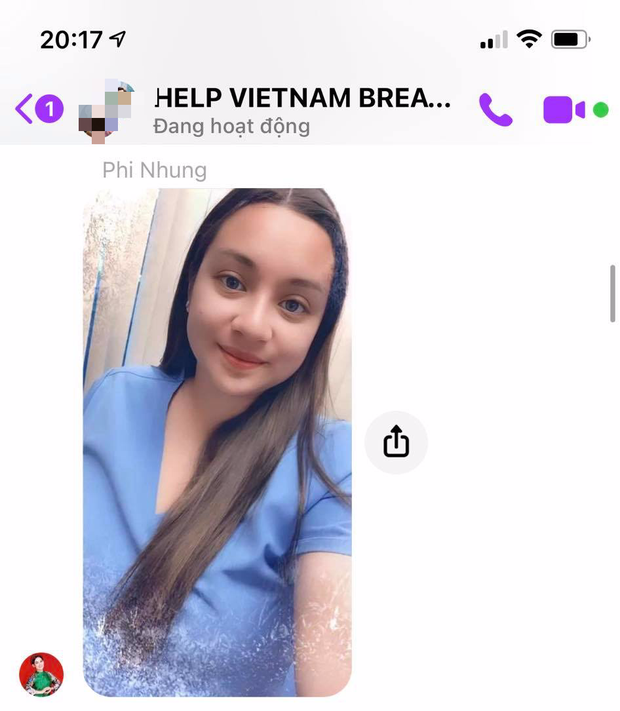
Task: Open Phi Nhung's photo full screen
Action: coord(217,441)
